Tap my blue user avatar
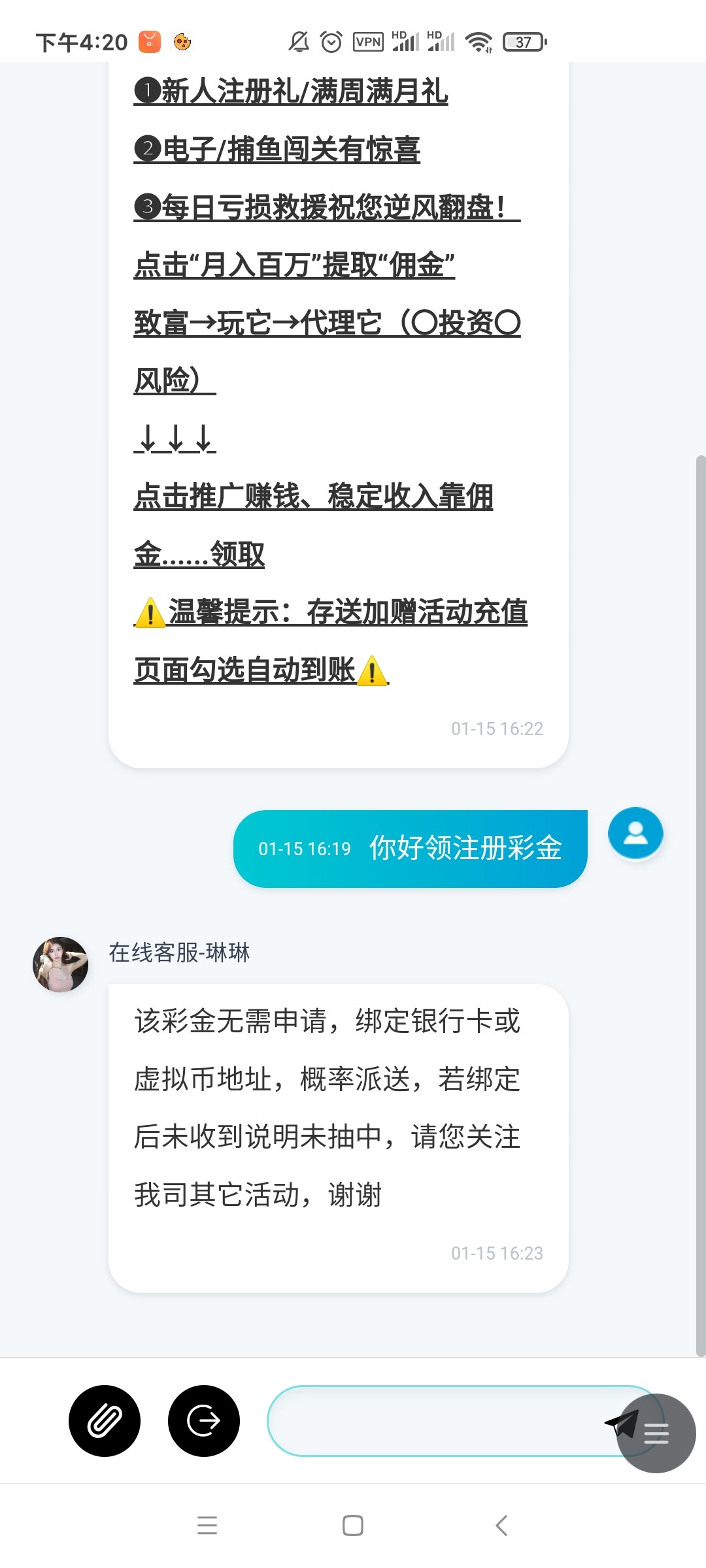The image size is (706, 1568). (x=635, y=833)
